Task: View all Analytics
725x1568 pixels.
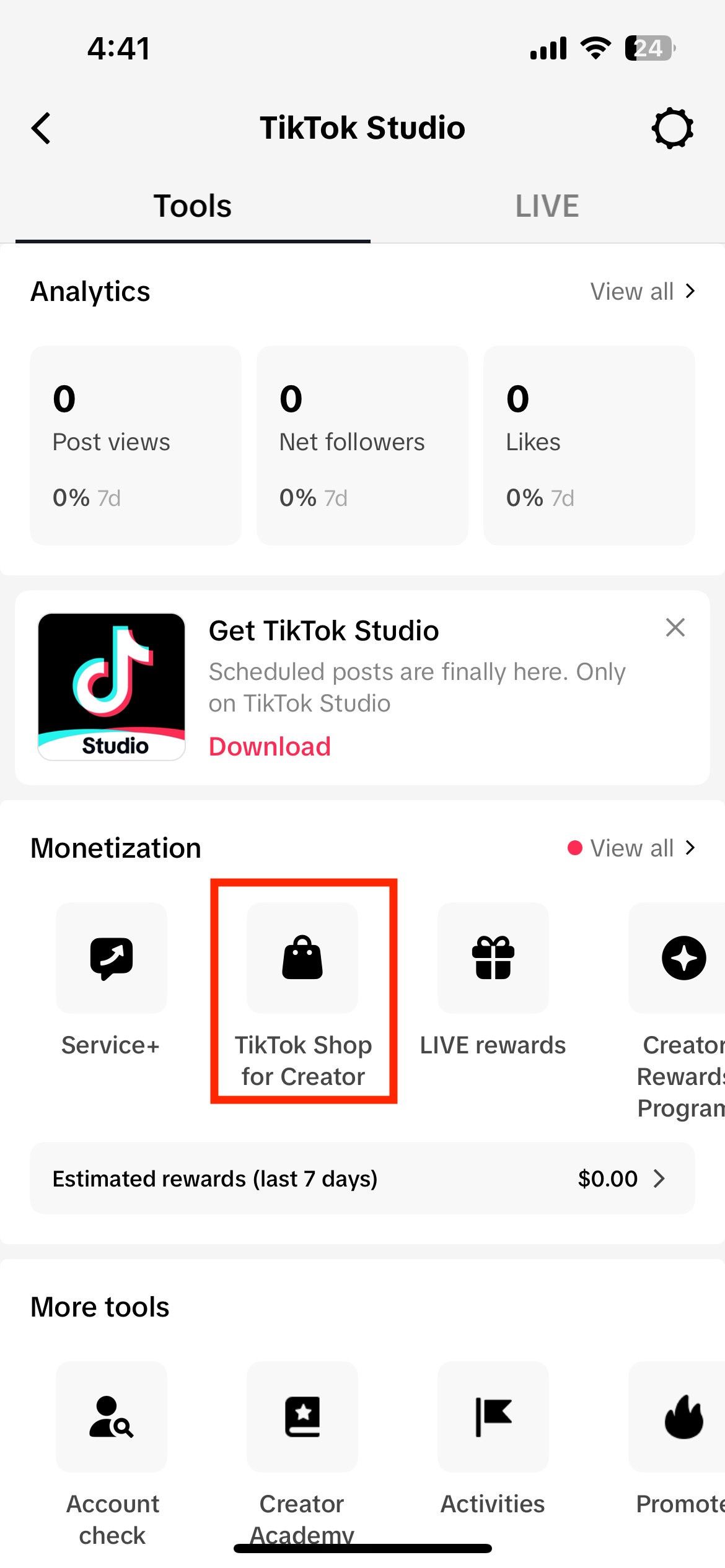Action: [x=643, y=292]
